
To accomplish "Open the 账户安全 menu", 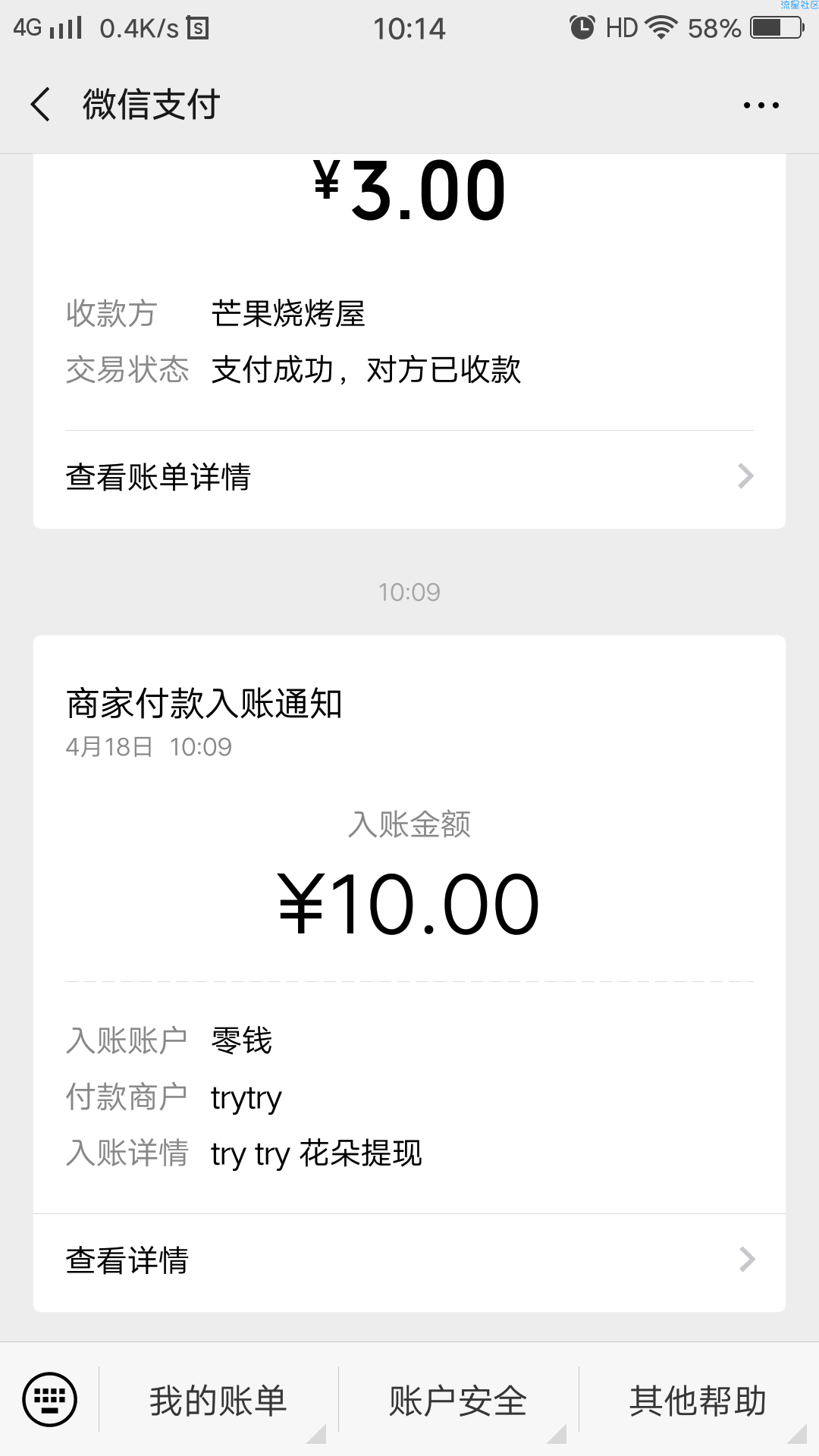I will 458,1401.
